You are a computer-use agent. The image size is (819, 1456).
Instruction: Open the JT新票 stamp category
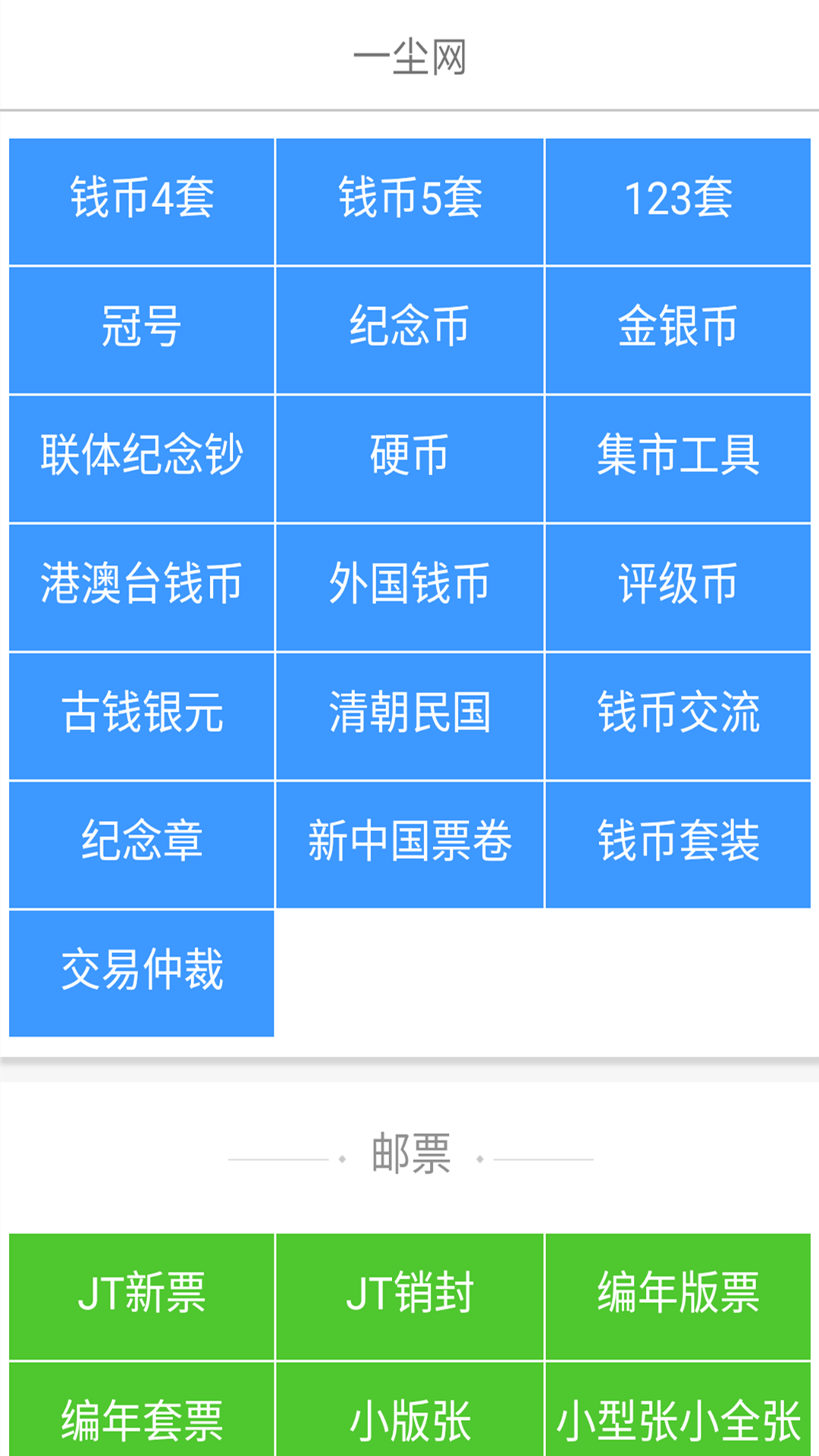[140, 1293]
